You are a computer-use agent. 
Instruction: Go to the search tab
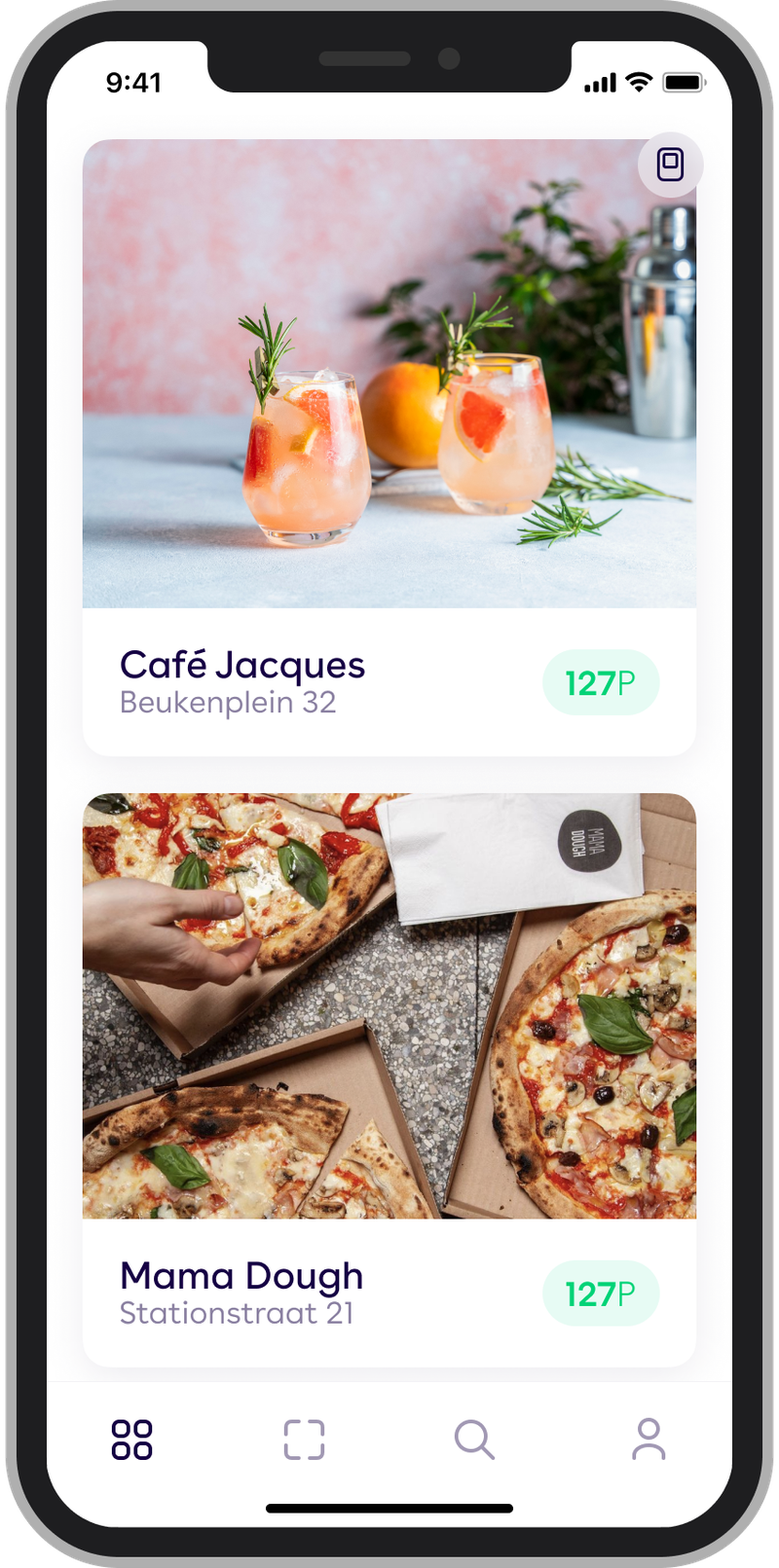474,1439
